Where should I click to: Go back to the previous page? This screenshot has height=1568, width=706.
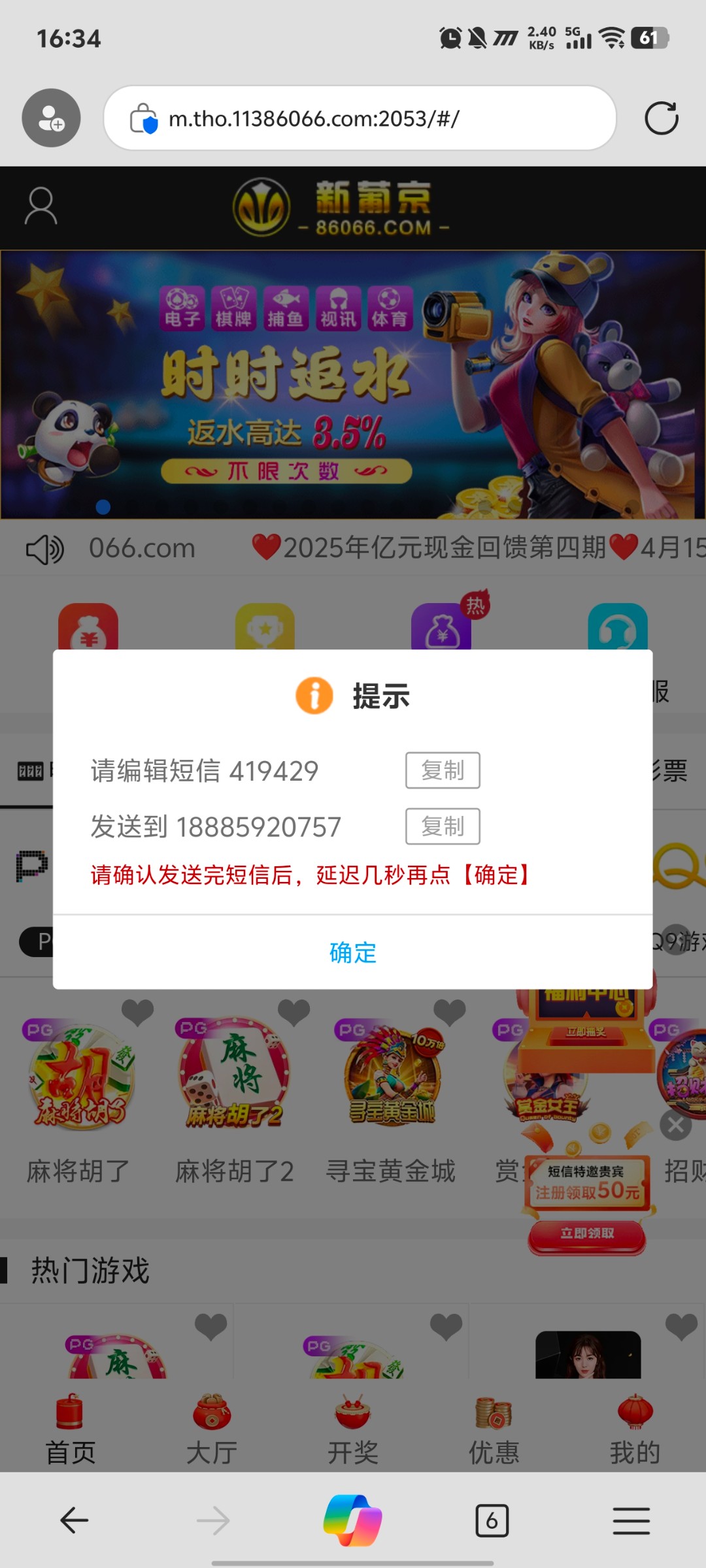tap(74, 1520)
